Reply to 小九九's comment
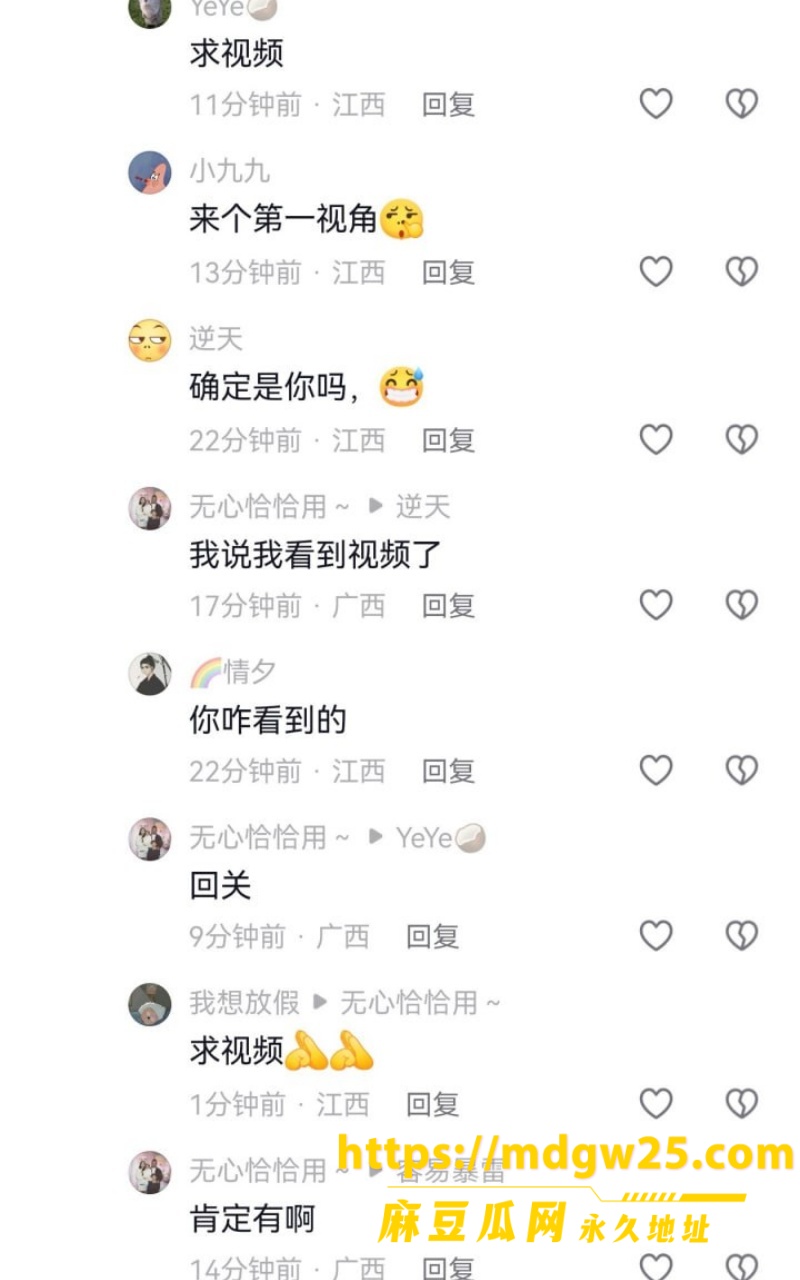The width and height of the screenshot is (800, 1280). 448,272
